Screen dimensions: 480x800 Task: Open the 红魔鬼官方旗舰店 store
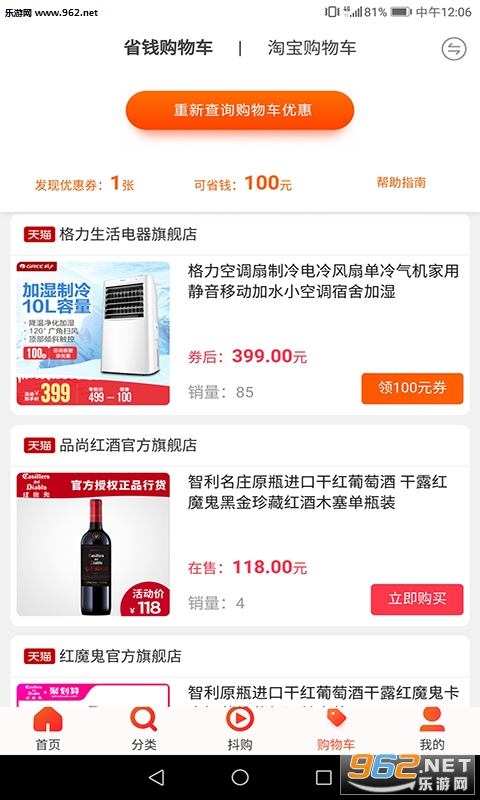(120, 656)
